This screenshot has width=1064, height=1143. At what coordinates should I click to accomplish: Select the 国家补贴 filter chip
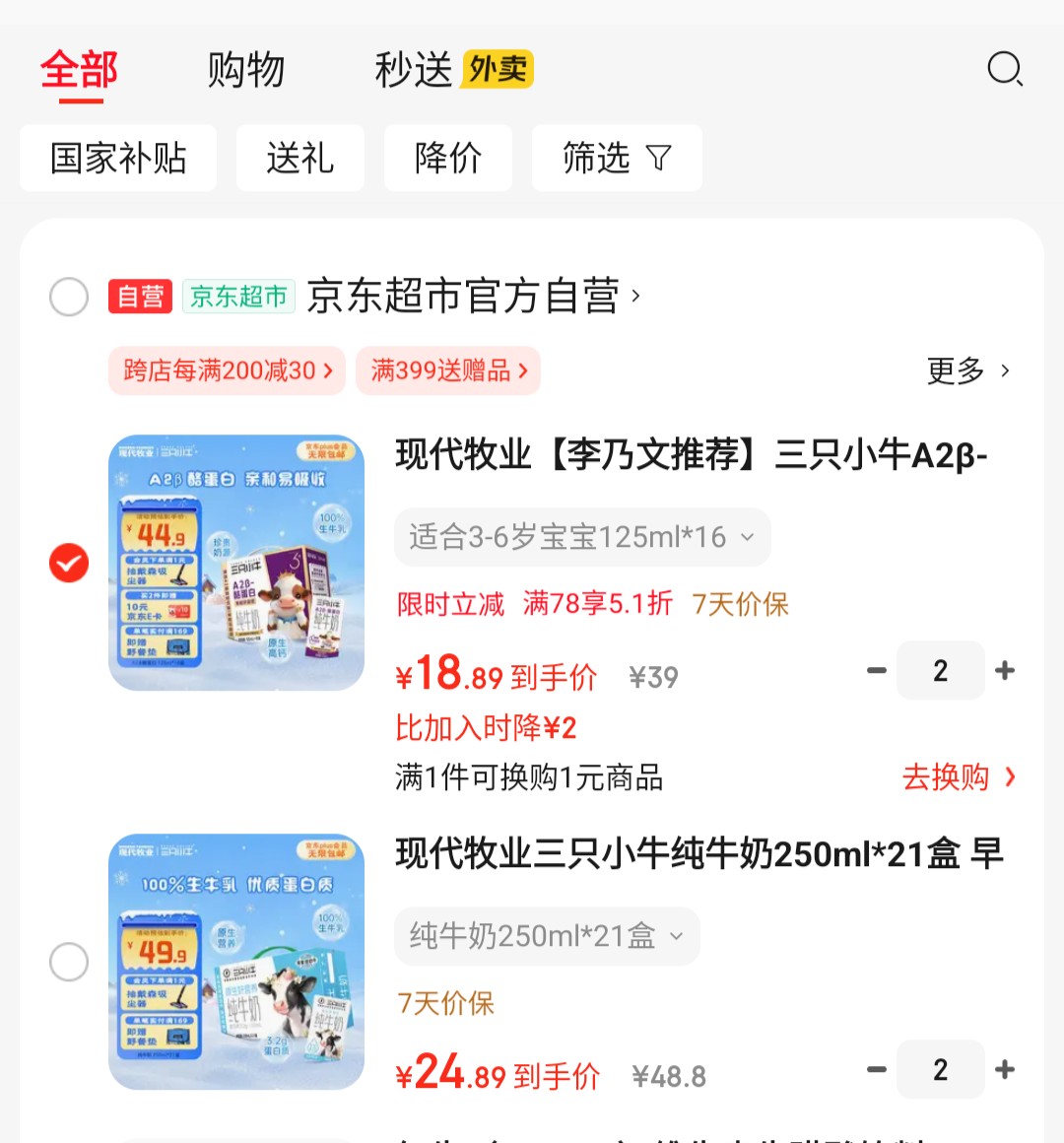[x=118, y=158]
